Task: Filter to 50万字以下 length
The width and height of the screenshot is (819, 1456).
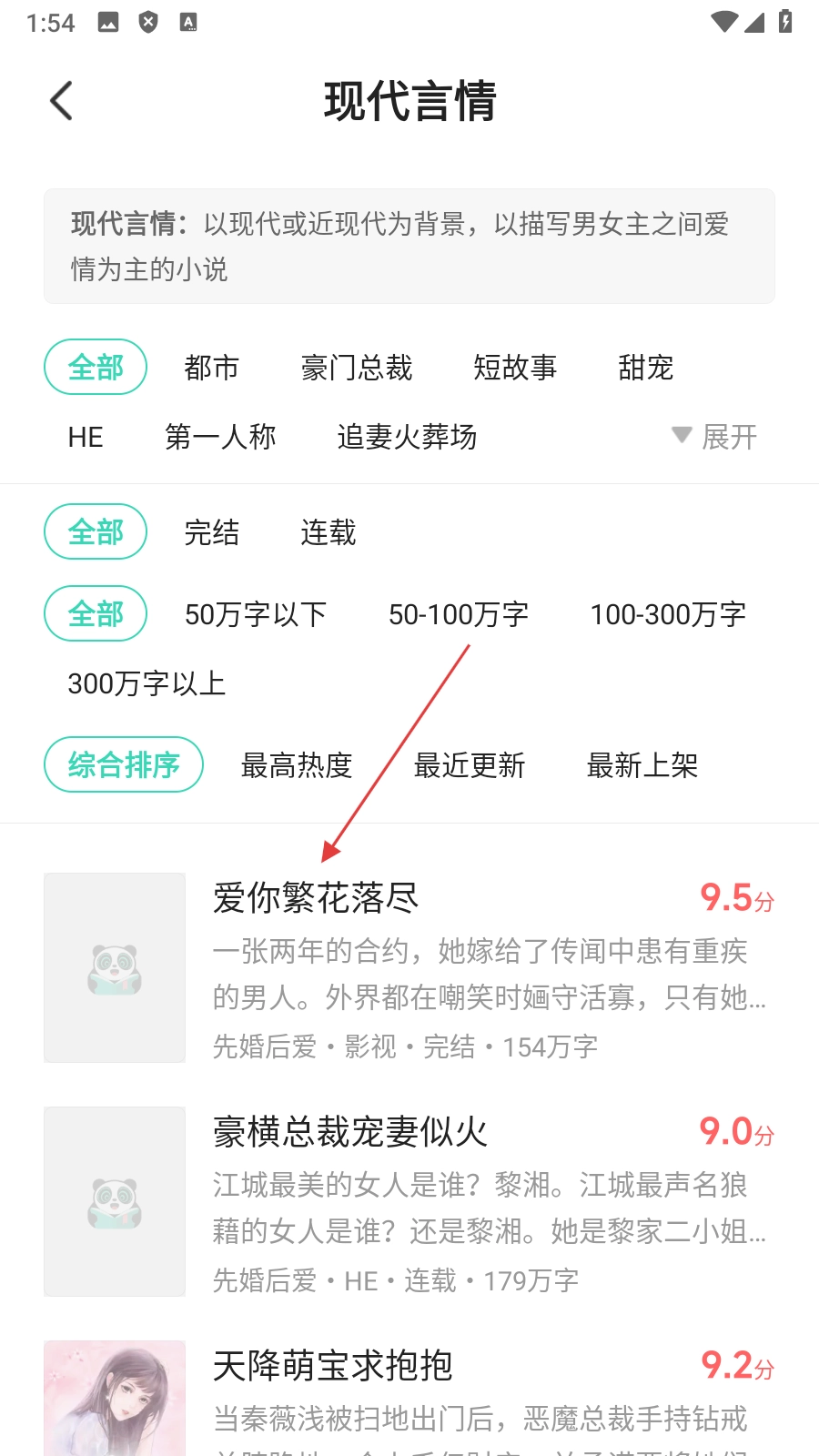Action: pyautogui.click(x=256, y=614)
